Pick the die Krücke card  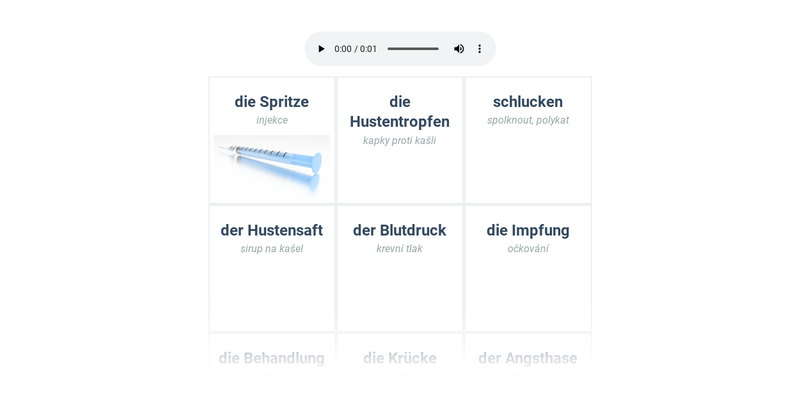click(x=400, y=358)
